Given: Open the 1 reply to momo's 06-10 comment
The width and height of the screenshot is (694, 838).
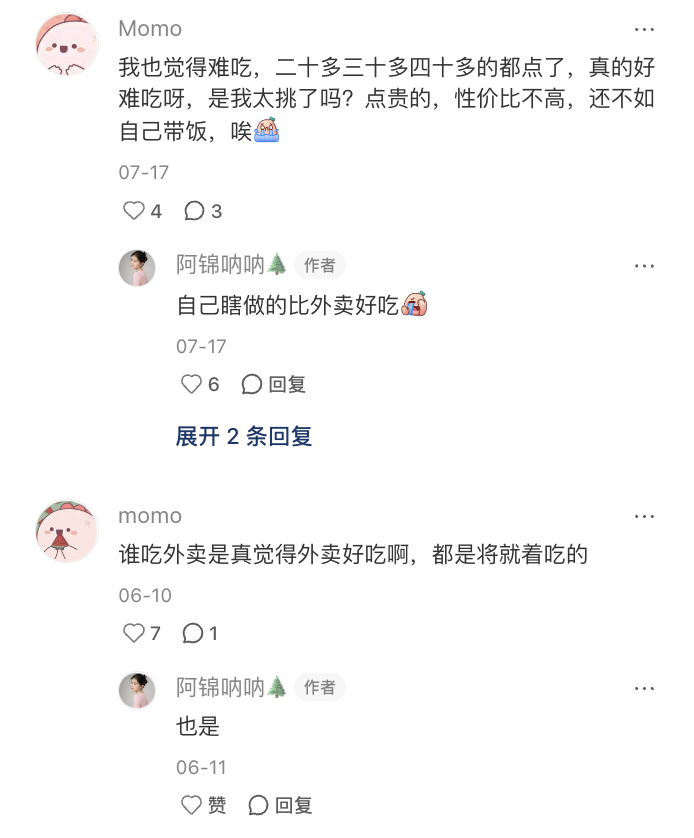Looking at the screenshot, I should click(194, 633).
